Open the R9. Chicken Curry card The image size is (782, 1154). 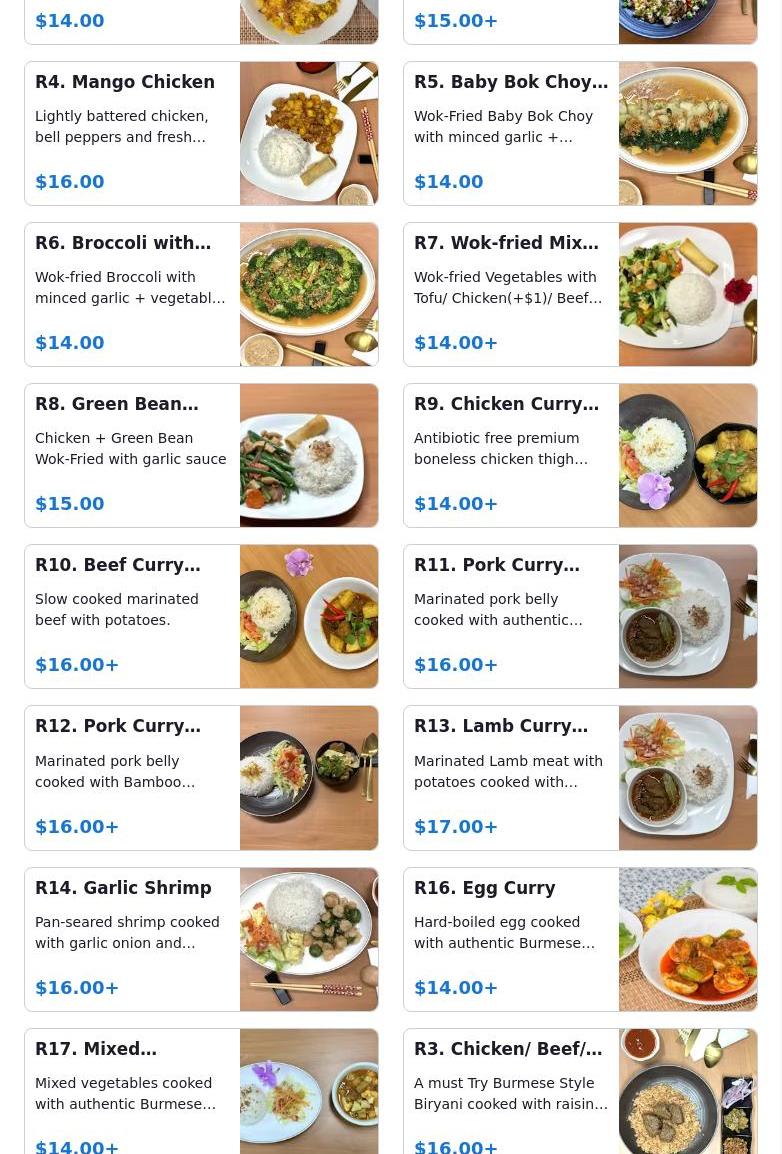click(580, 455)
